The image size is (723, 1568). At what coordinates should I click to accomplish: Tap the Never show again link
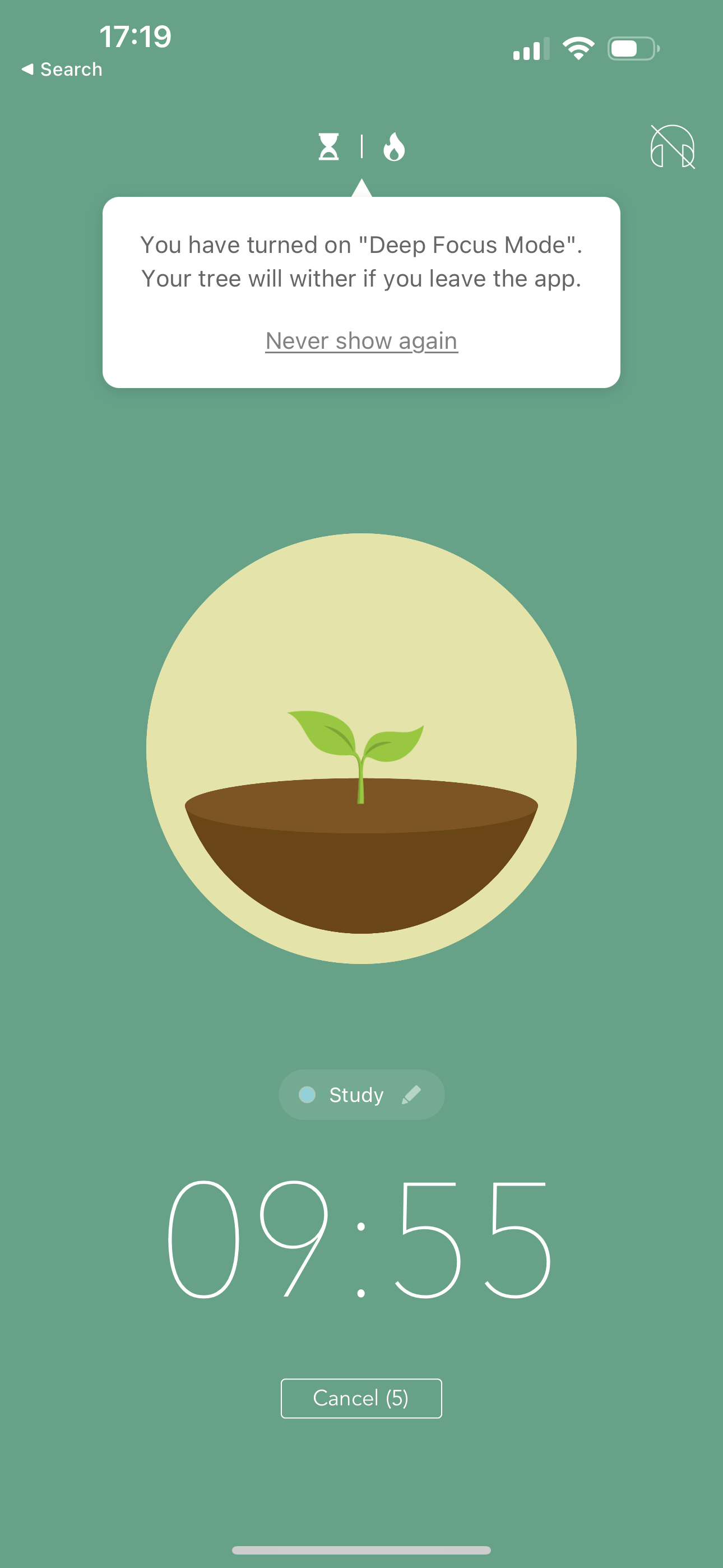[x=361, y=341]
